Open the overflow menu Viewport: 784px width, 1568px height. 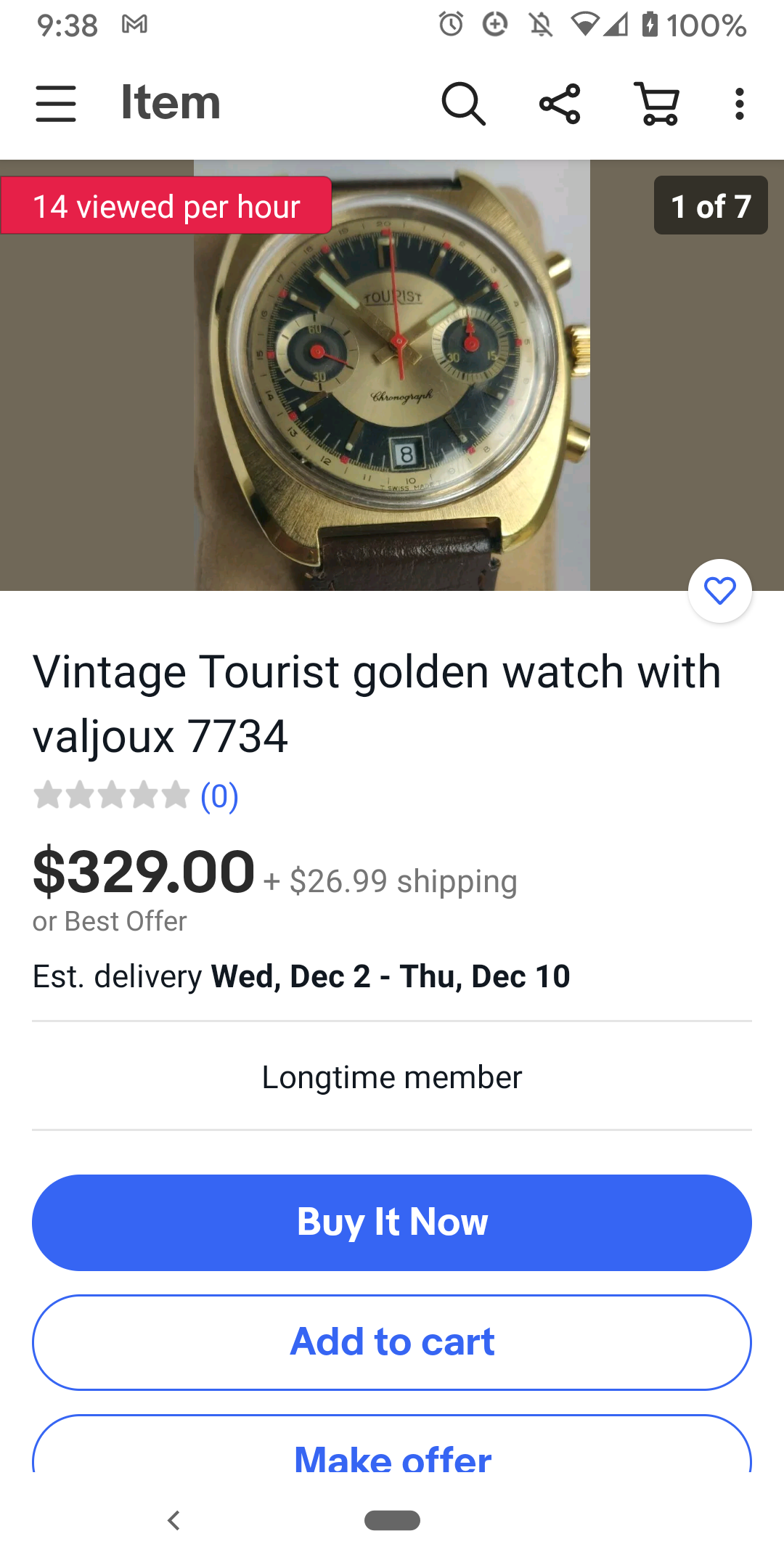tap(739, 104)
